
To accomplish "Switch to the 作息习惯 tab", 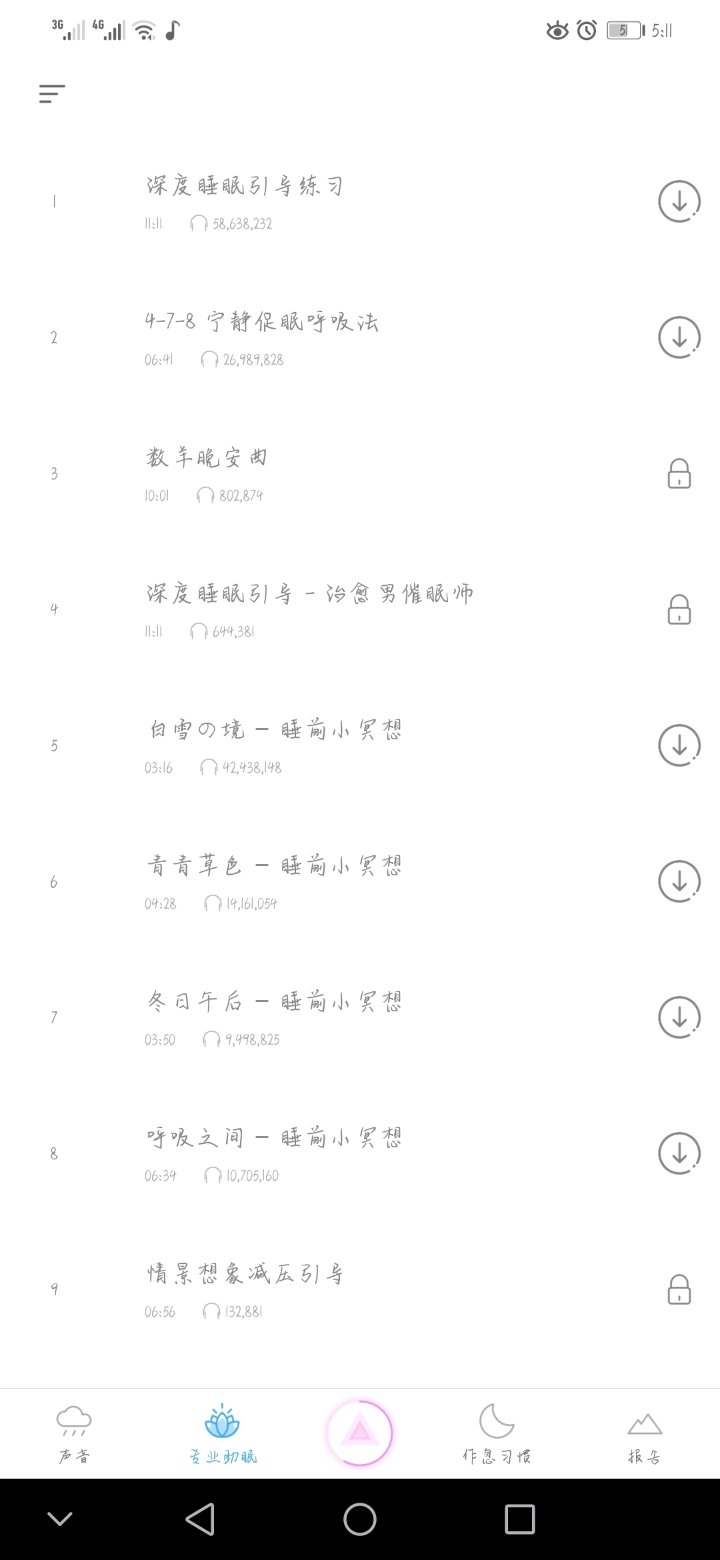I will click(x=496, y=1433).
